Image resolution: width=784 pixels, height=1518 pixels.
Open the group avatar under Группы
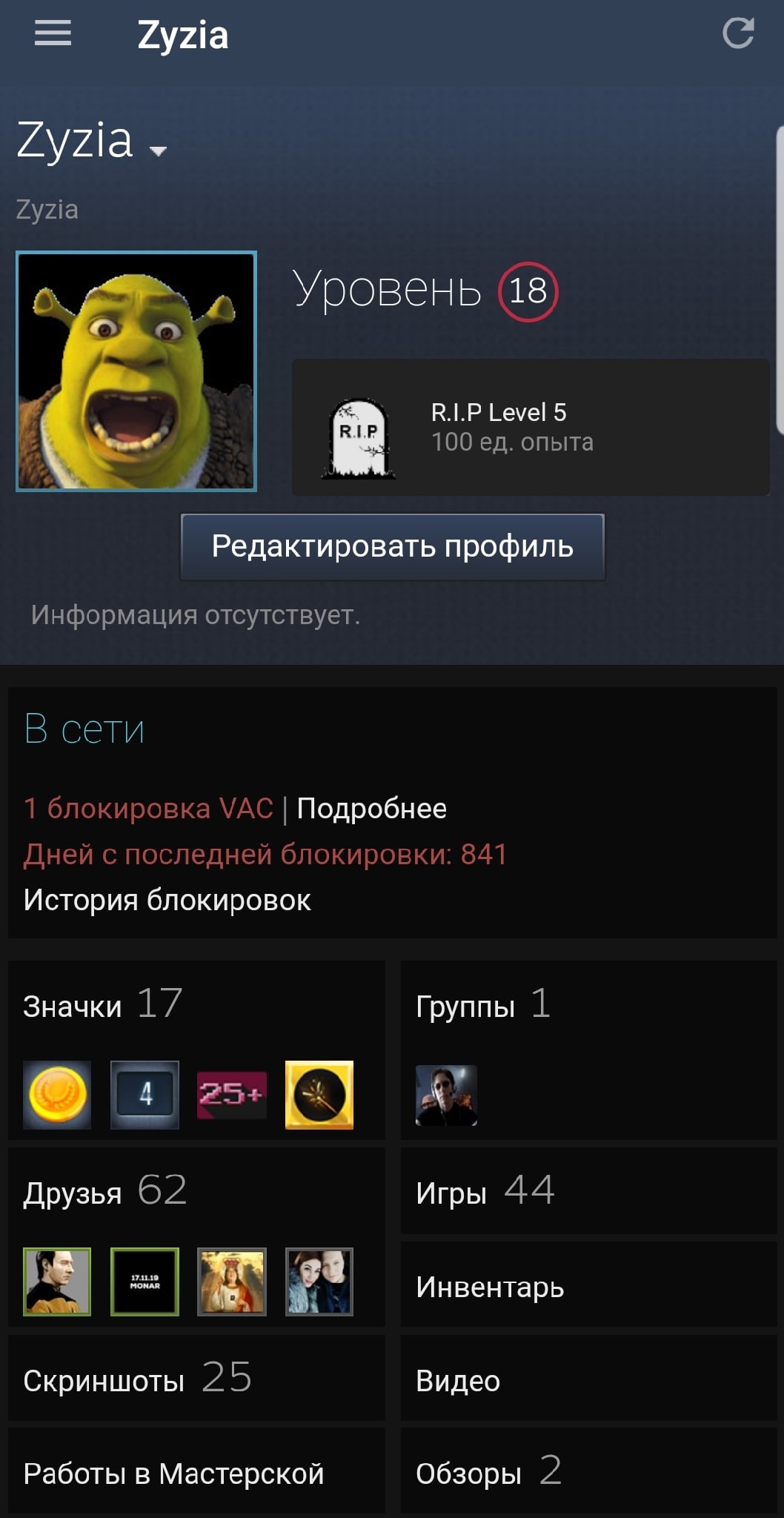[x=447, y=1096]
